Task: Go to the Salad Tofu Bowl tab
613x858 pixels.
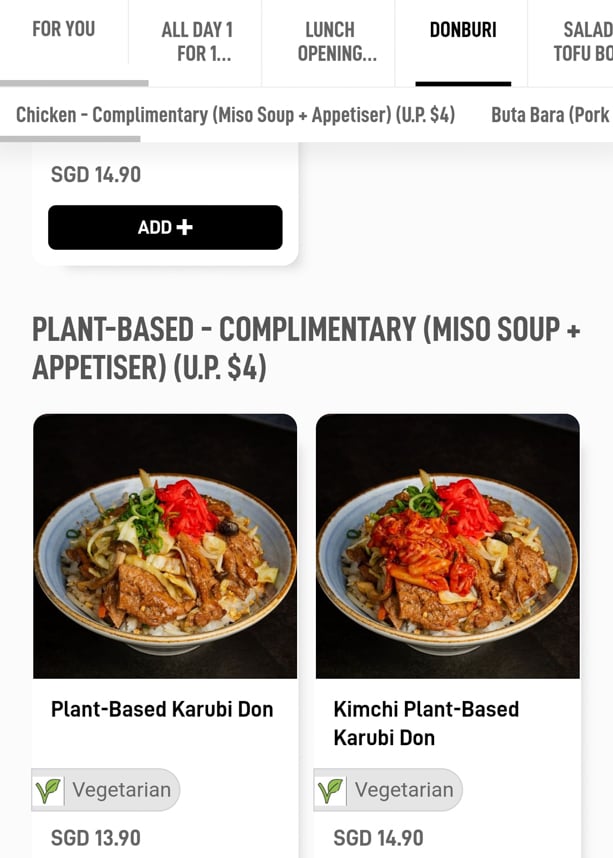Action: tap(583, 41)
